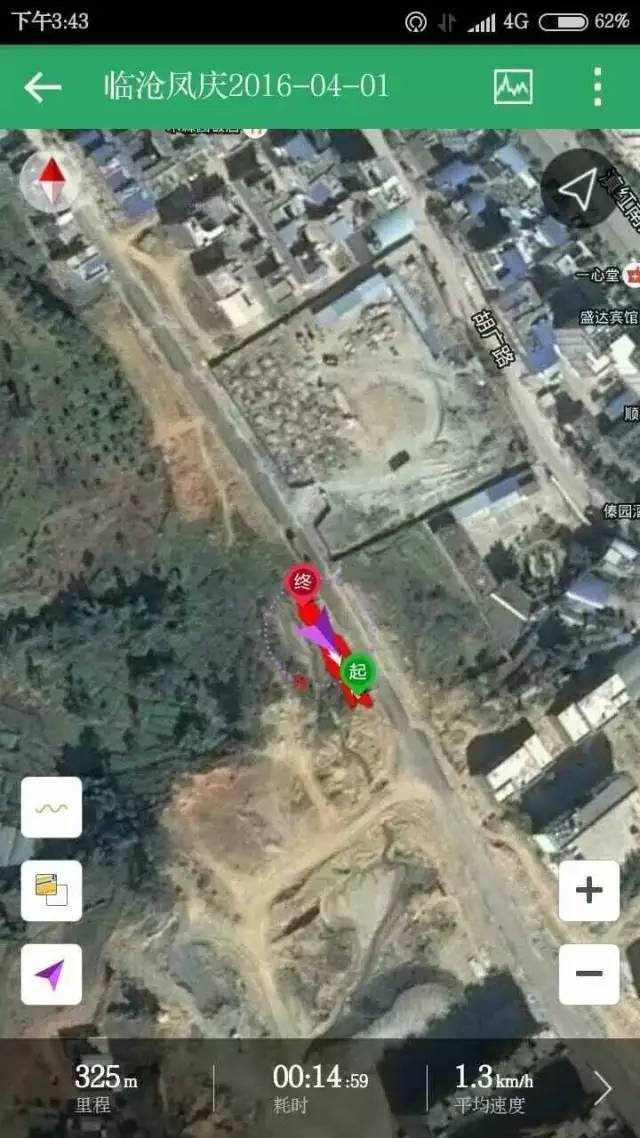
Task: Select the red end marker 终
Action: pos(303,582)
